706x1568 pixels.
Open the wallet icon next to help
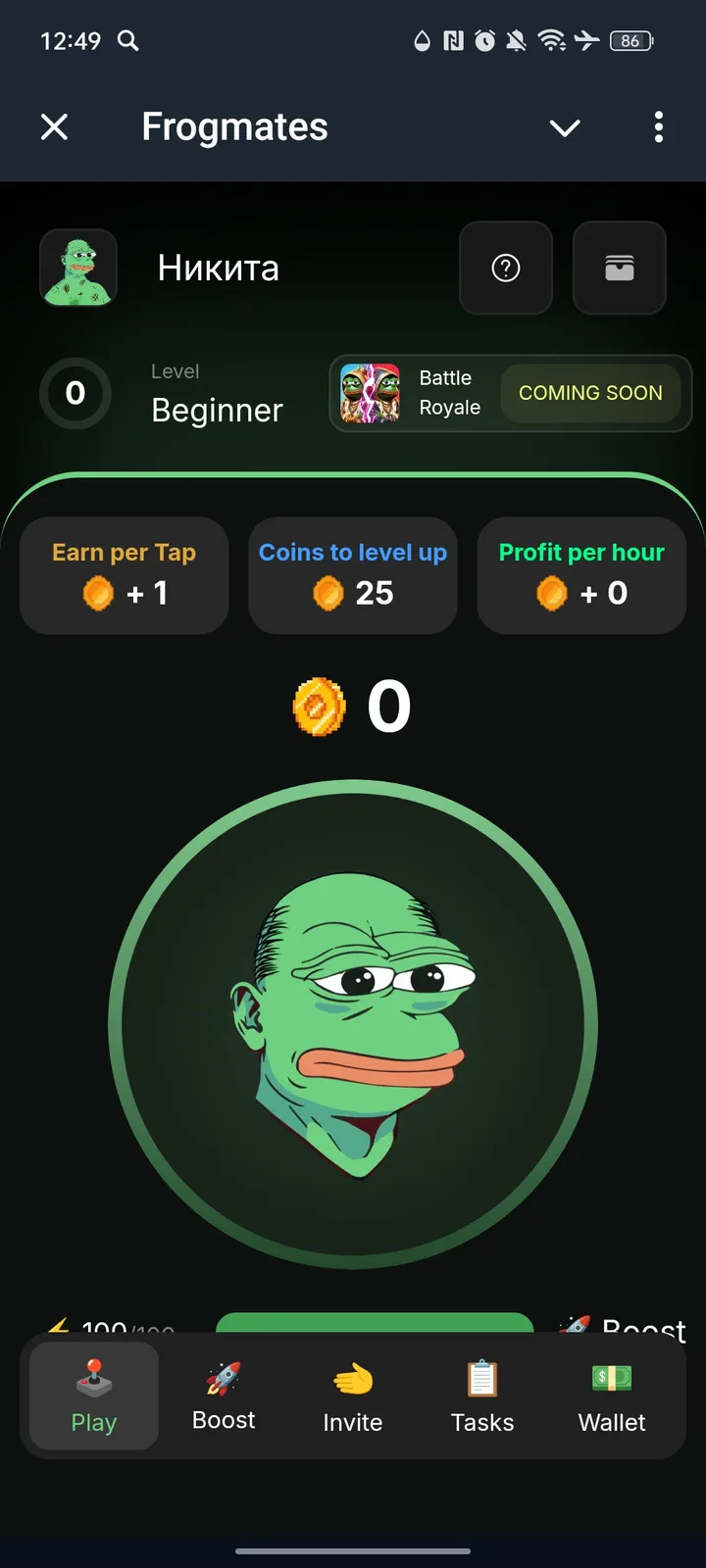[x=620, y=268]
